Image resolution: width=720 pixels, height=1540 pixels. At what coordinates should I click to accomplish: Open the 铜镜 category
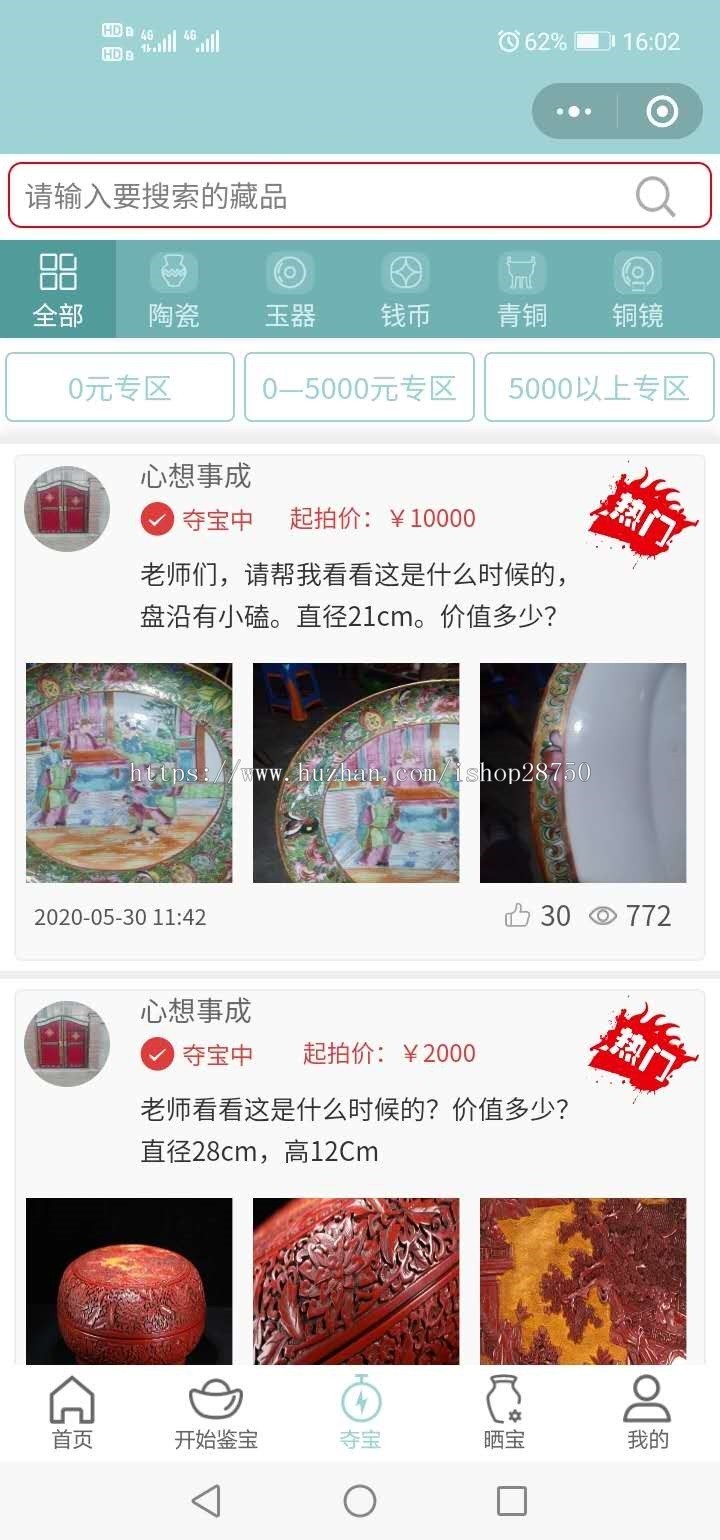pos(637,270)
